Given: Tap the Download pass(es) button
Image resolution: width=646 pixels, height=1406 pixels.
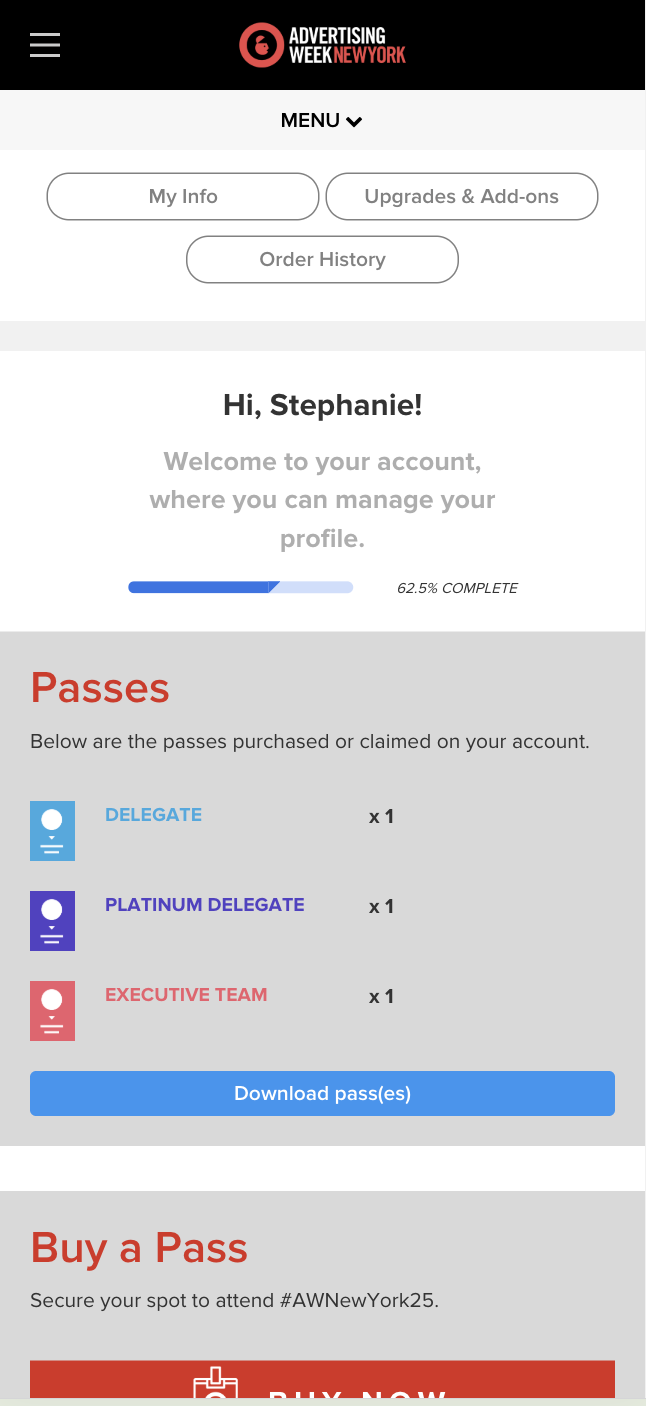Looking at the screenshot, I should click(322, 1093).
